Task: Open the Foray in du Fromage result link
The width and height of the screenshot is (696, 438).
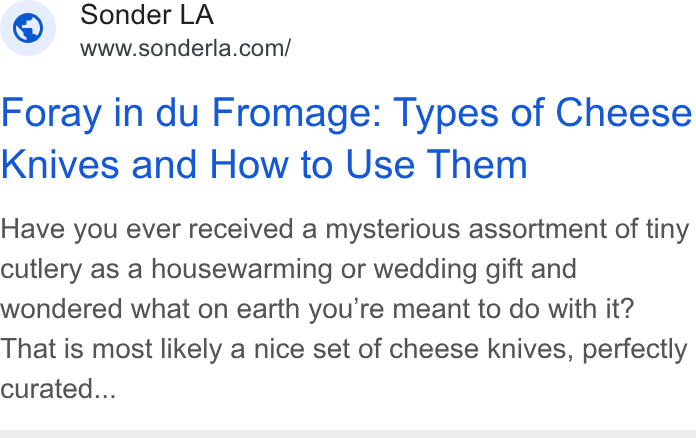Action: pos(346,138)
